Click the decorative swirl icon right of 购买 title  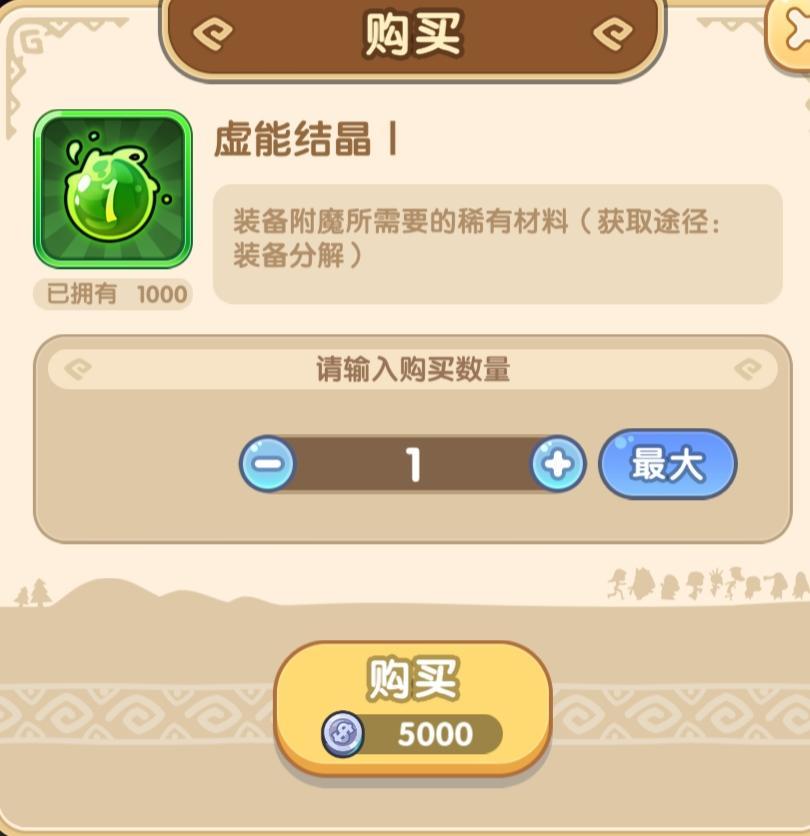(x=614, y=31)
